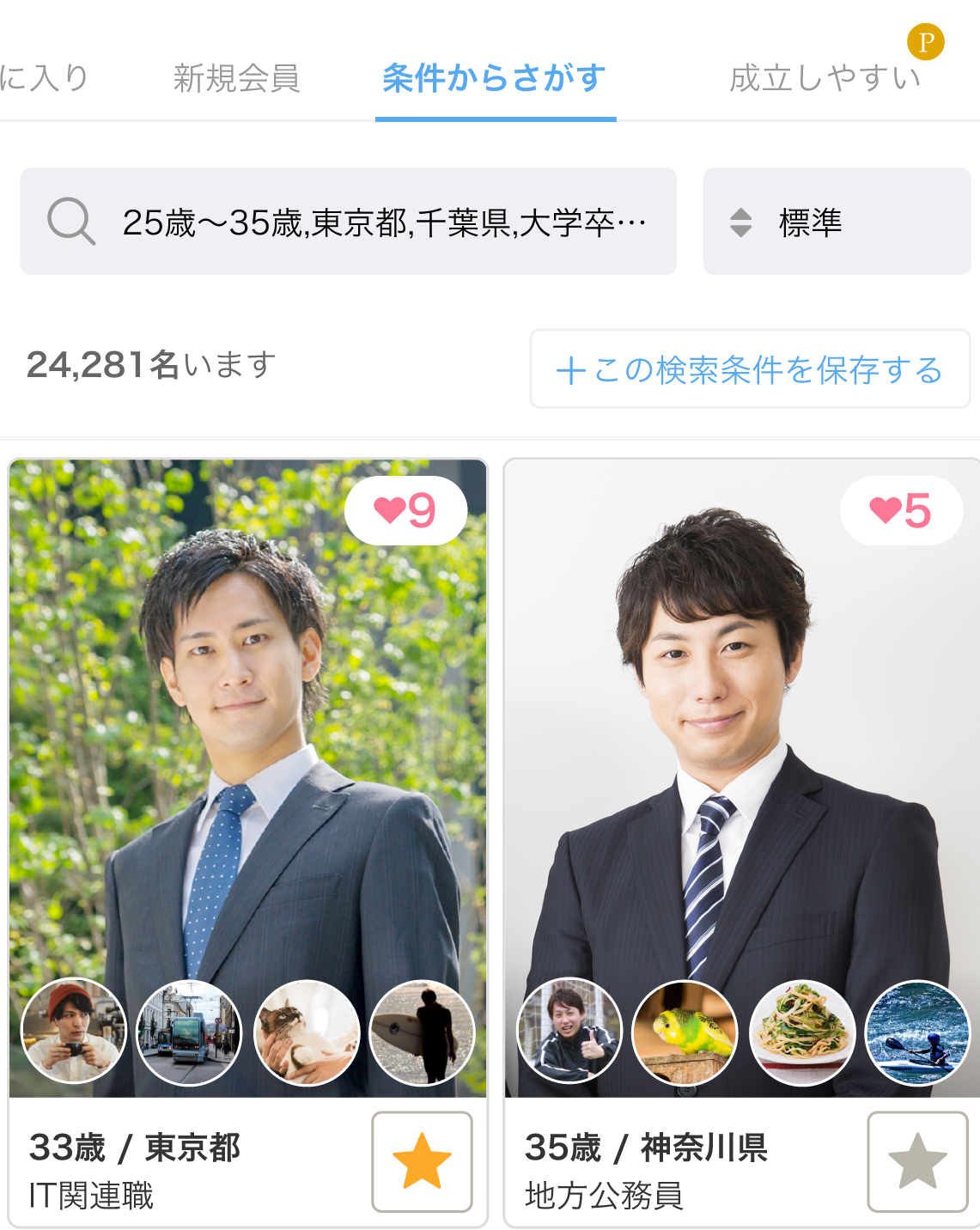
Task: View the cat sub-photo on 33歳 profile
Action: (307, 1032)
